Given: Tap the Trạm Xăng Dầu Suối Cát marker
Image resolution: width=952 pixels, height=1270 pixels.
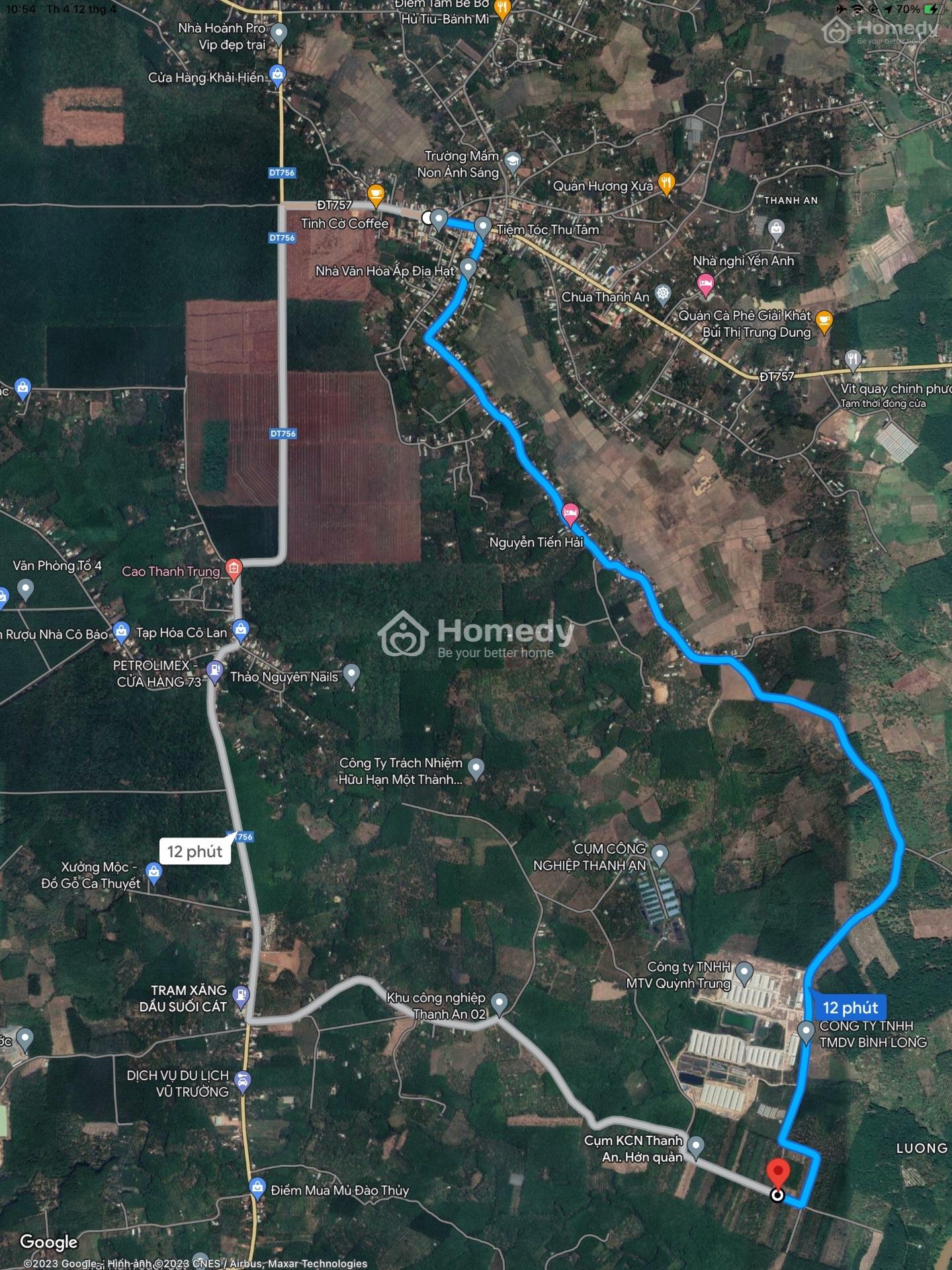Looking at the screenshot, I should click(x=242, y=994).
